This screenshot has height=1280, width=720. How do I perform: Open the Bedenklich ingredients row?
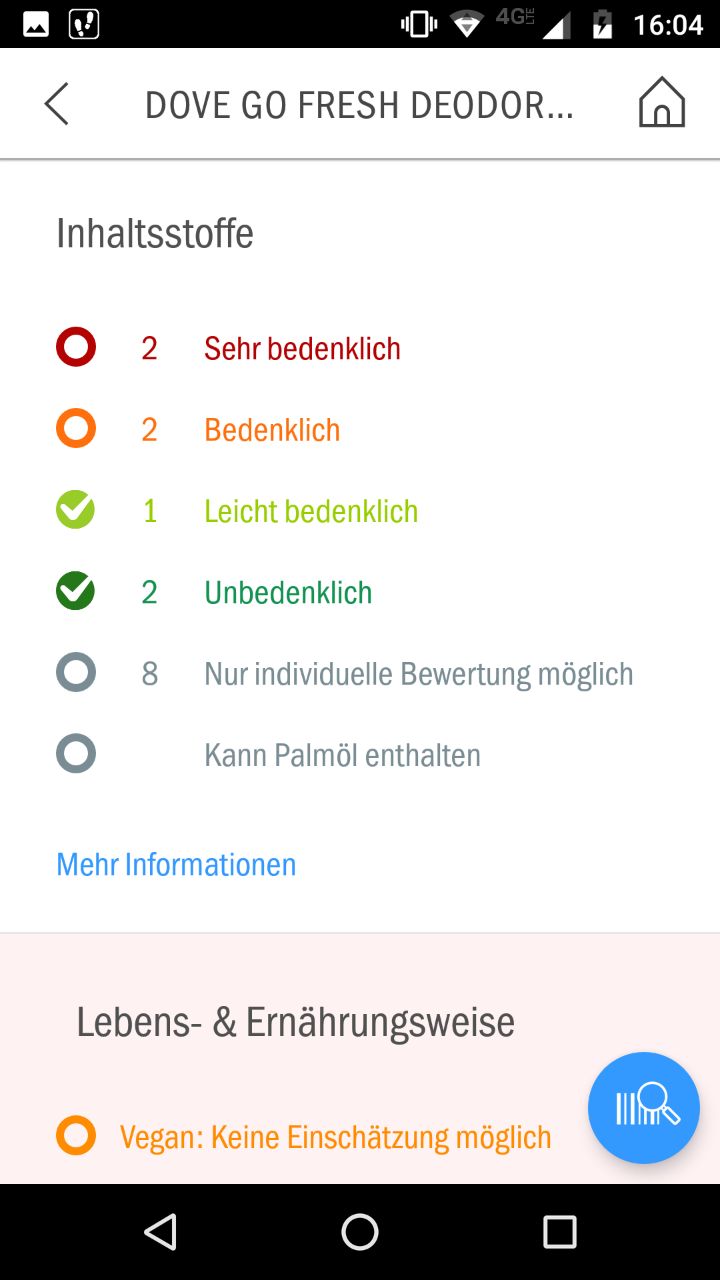360,430
